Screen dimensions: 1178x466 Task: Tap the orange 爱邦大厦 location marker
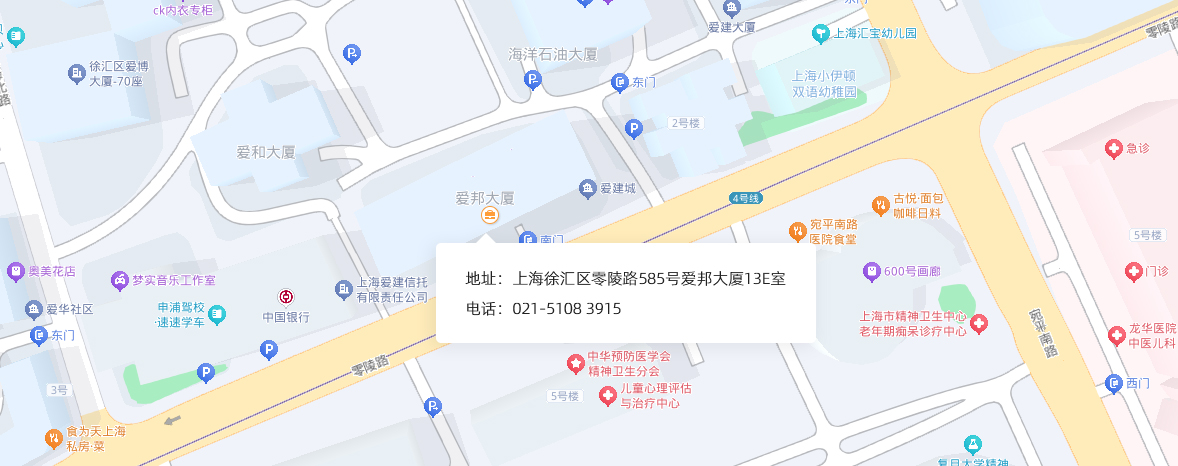(490, 216)
